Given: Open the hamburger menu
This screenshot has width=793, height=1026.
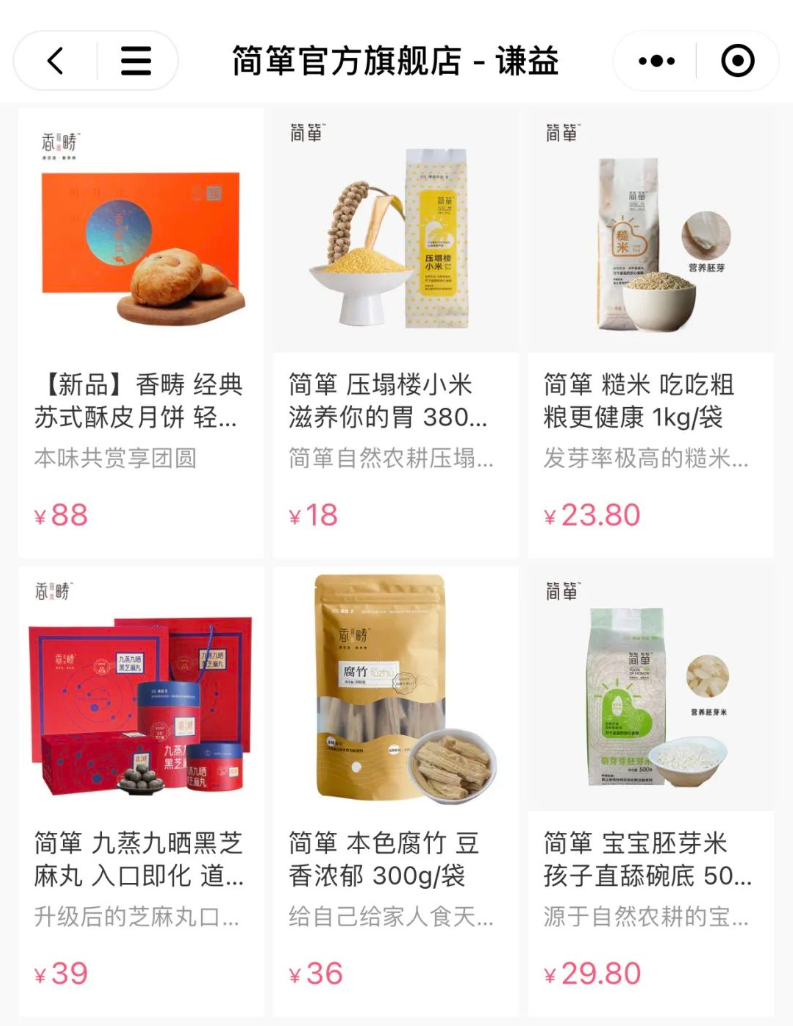Looking at the screenshot, I should [x=136, y=61].
